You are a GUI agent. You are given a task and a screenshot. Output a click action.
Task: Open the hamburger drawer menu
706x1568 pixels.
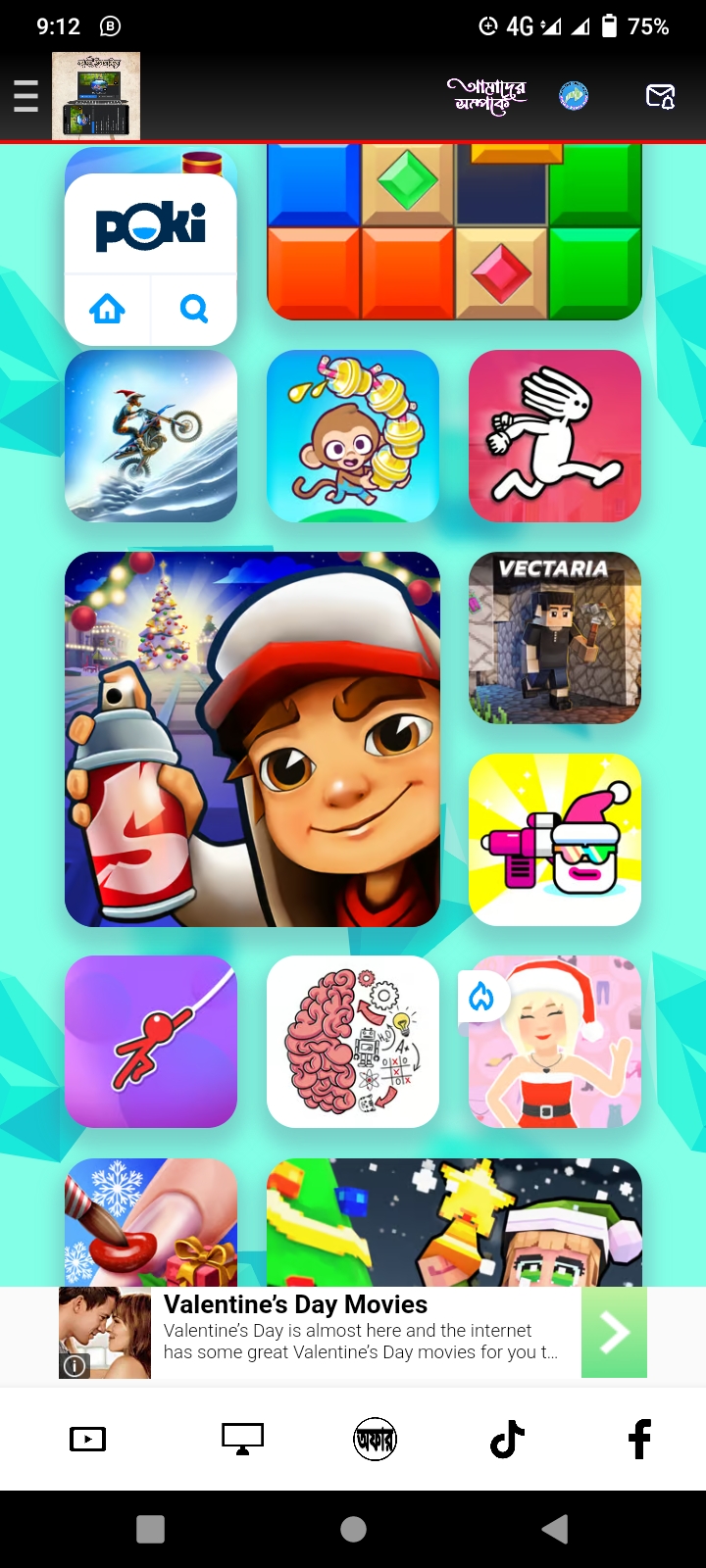click(25, 96)
